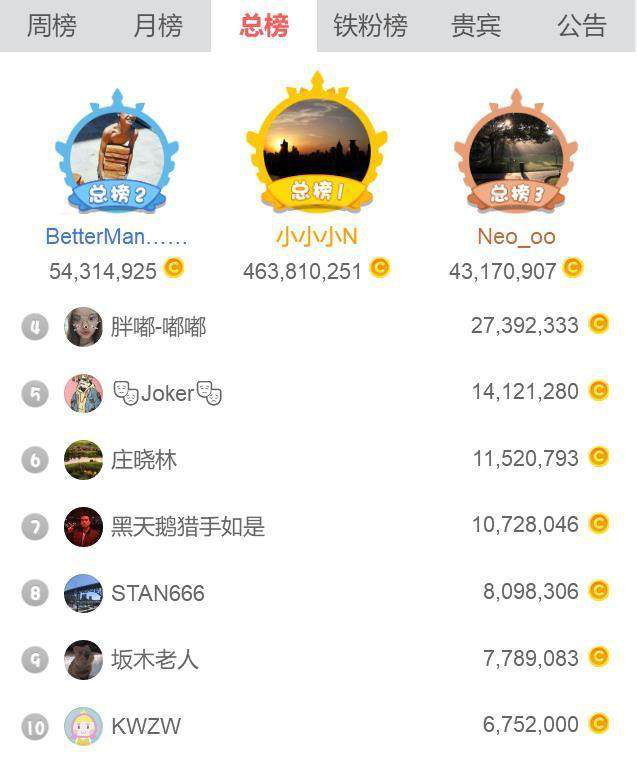Open the 公告 tab

(x=582, y=25)
